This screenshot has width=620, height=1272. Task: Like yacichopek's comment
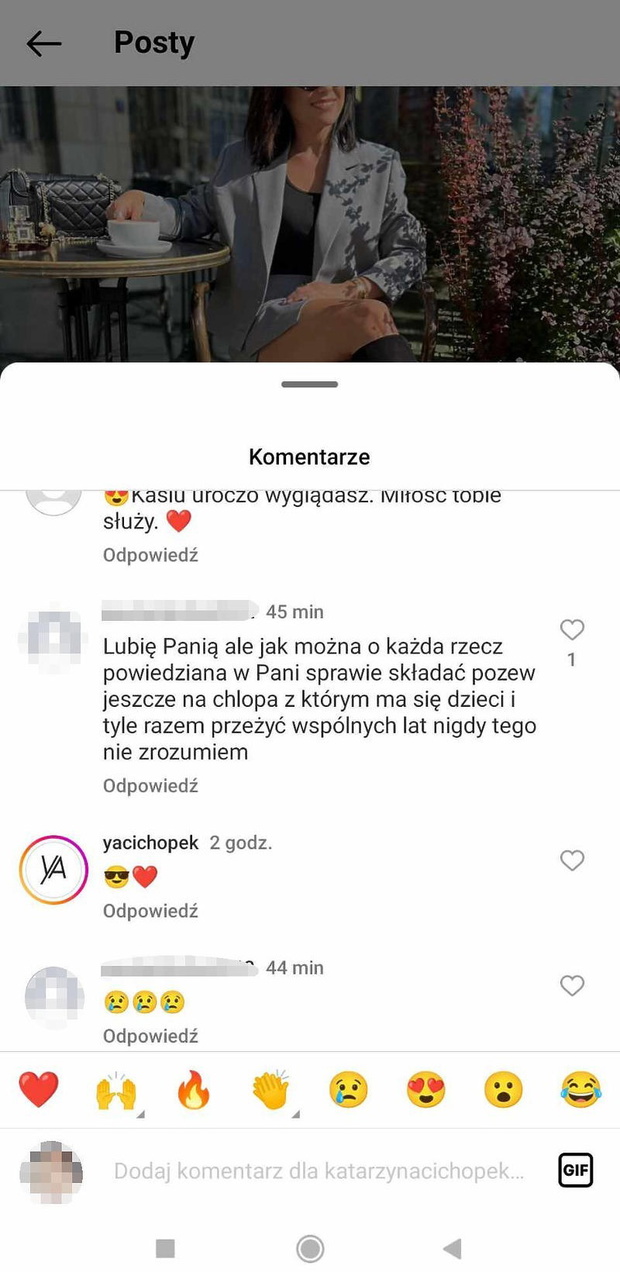pos(572,860)
